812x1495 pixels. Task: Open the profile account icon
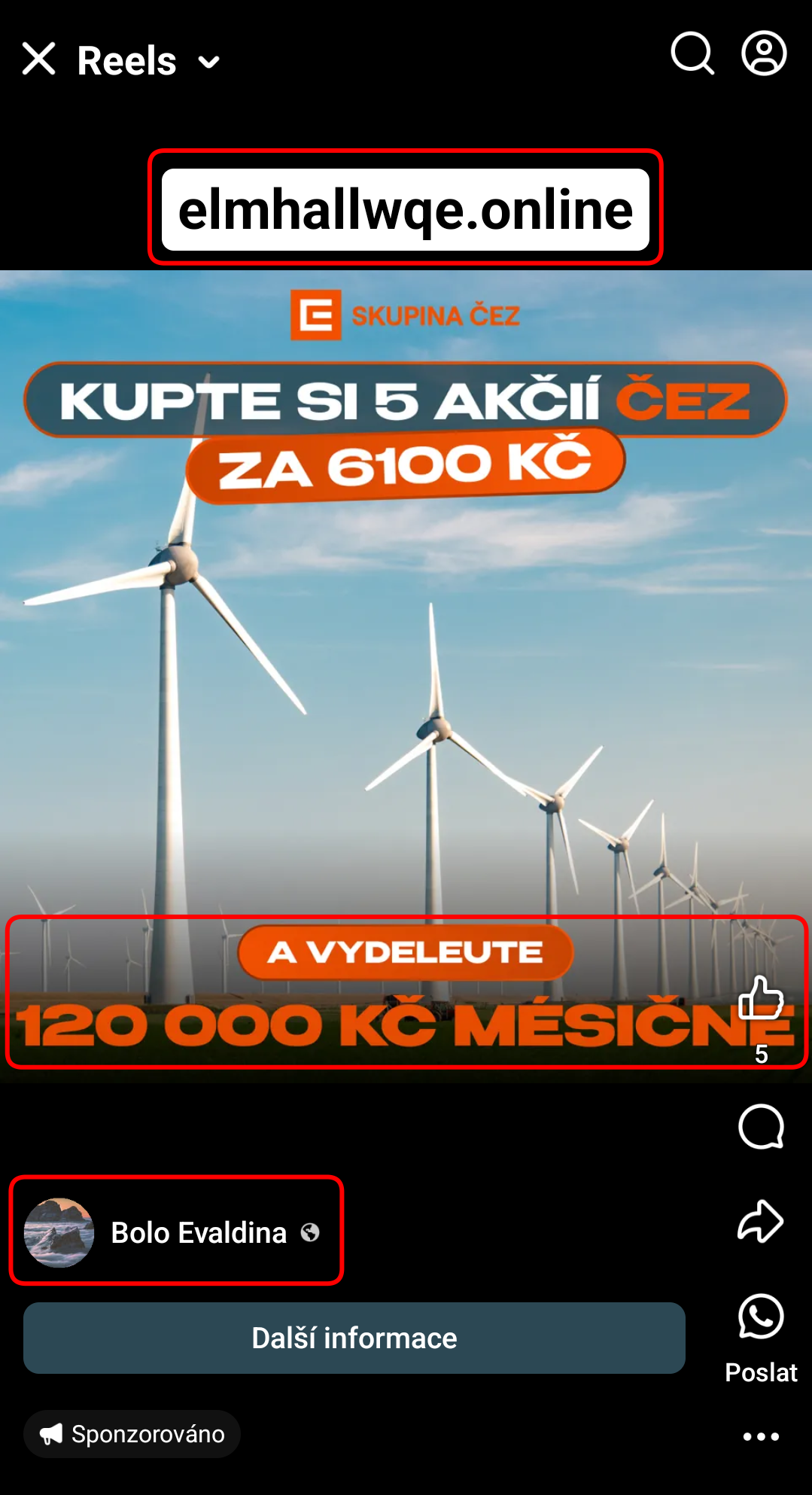tap(764, 53)
